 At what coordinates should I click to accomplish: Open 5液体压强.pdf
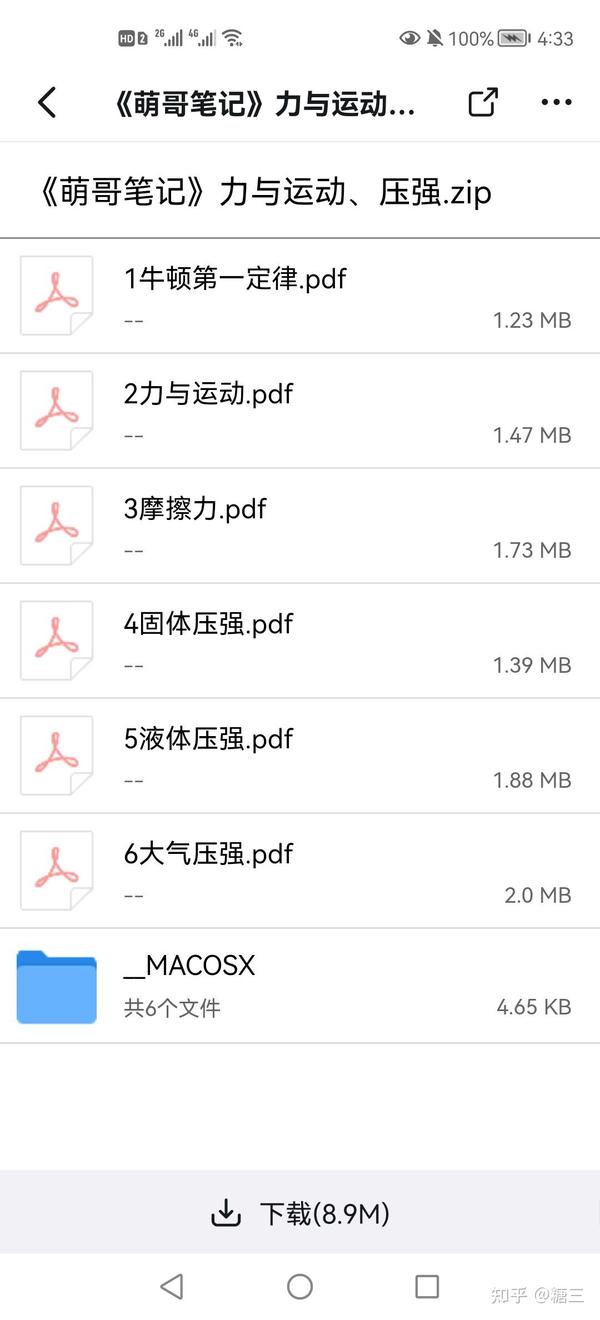pyautogui.click(x=300, y=756)
